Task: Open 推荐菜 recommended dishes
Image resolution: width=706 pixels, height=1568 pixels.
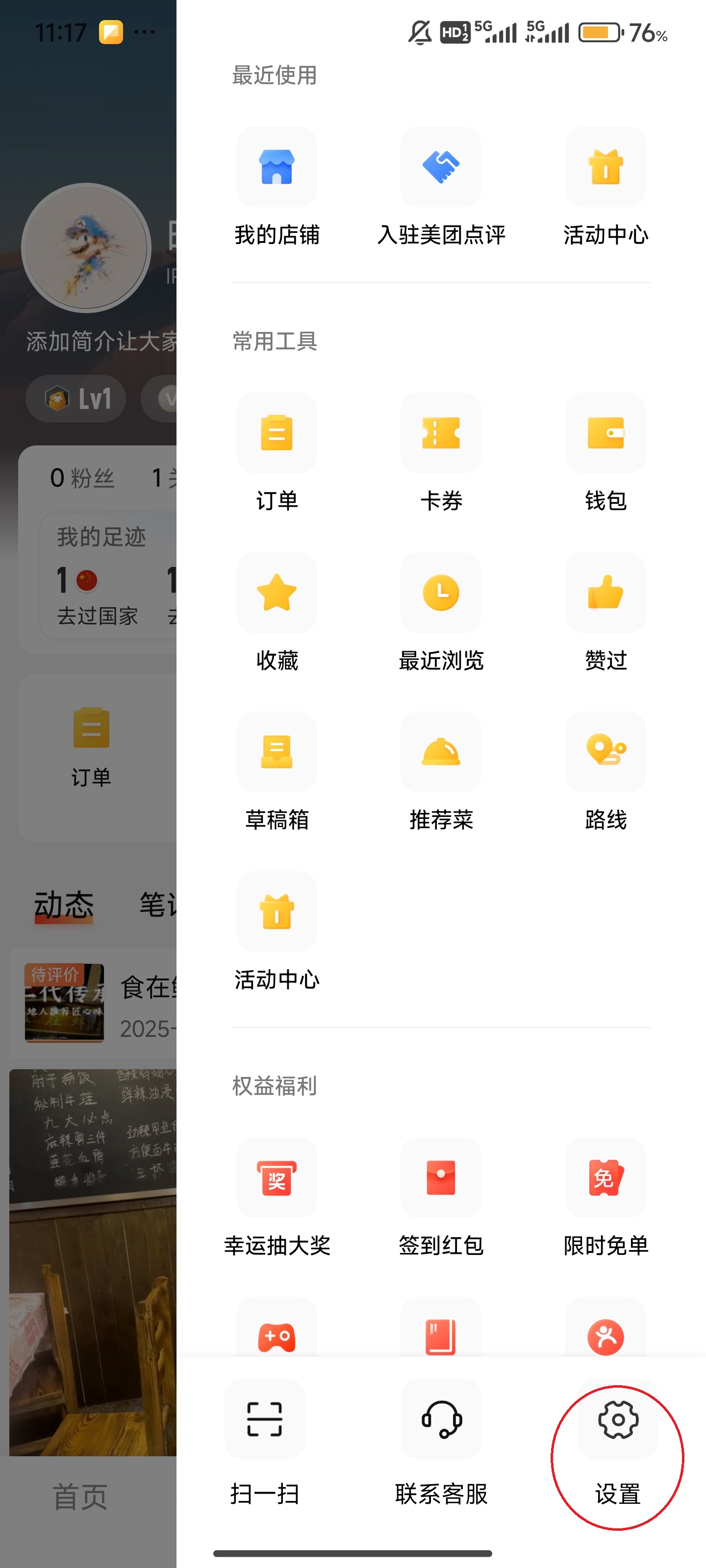Action: coord(440,753)
